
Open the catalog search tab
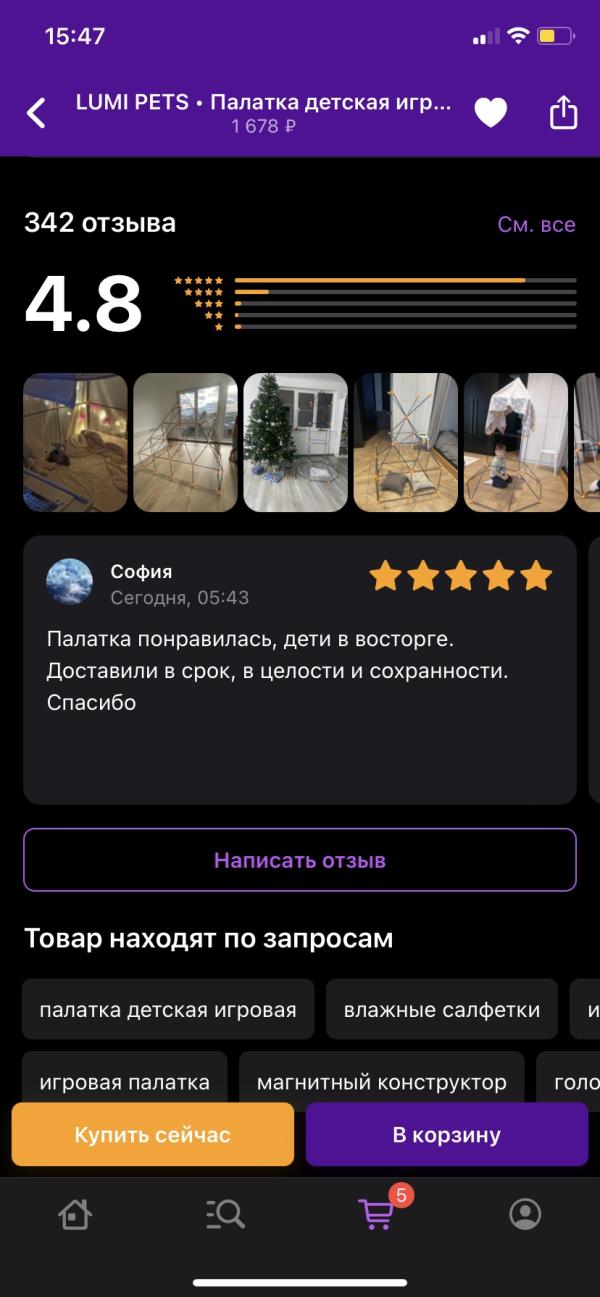point(225,1214)
